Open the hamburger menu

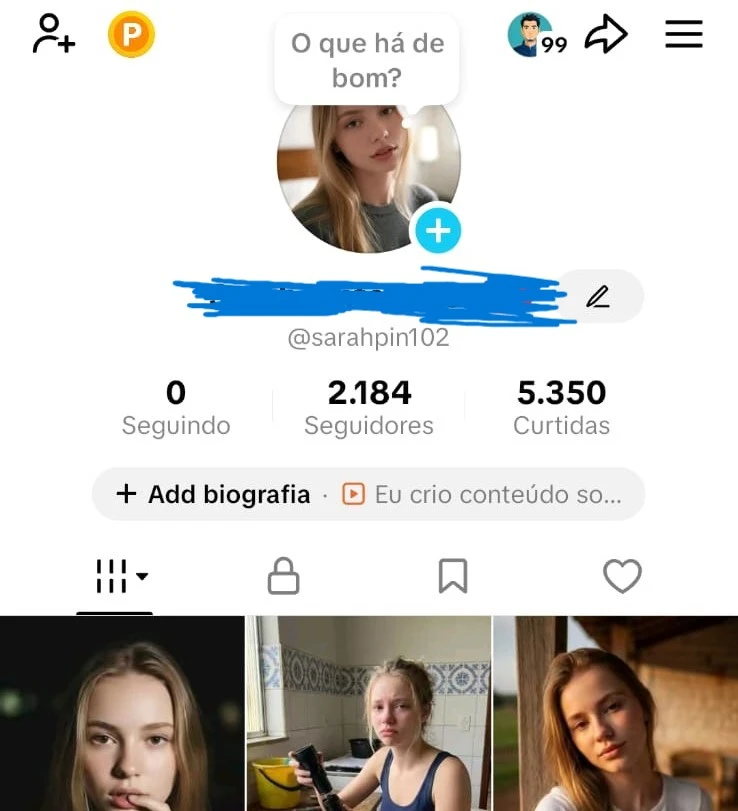[684, 35]
